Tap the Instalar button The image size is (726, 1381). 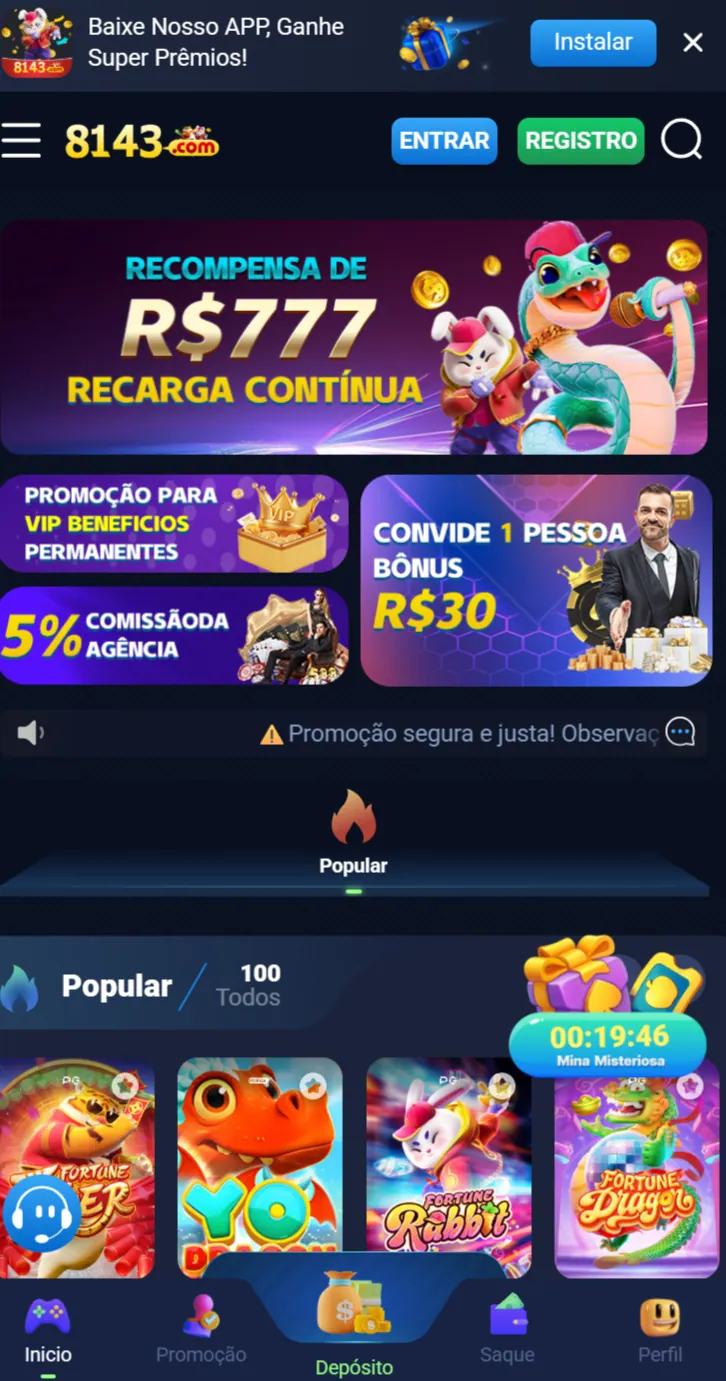tap(593, 42)
